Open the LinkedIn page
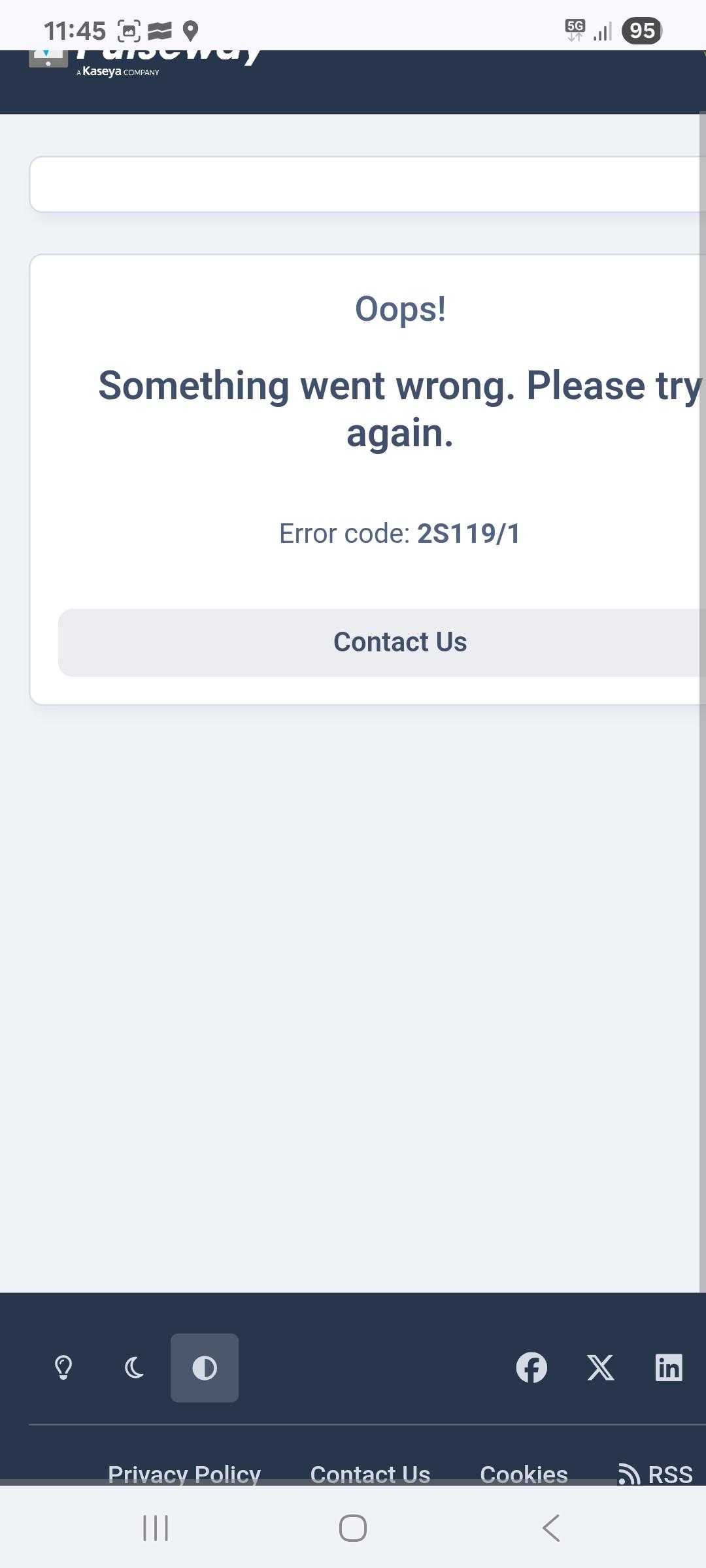 click(x=668, y=1367)
